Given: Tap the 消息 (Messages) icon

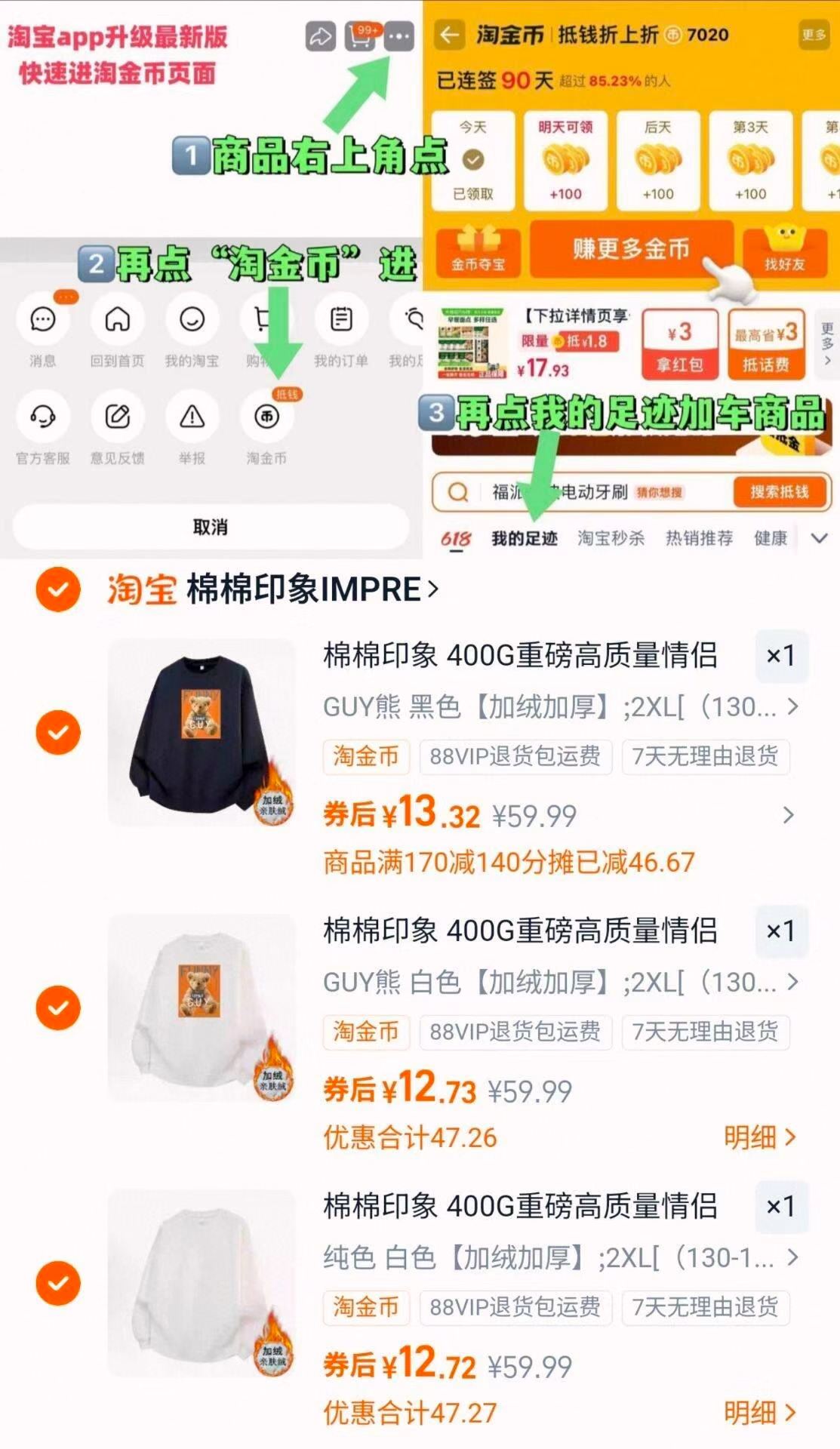Looking at the screenshot, I should (43, 320).
